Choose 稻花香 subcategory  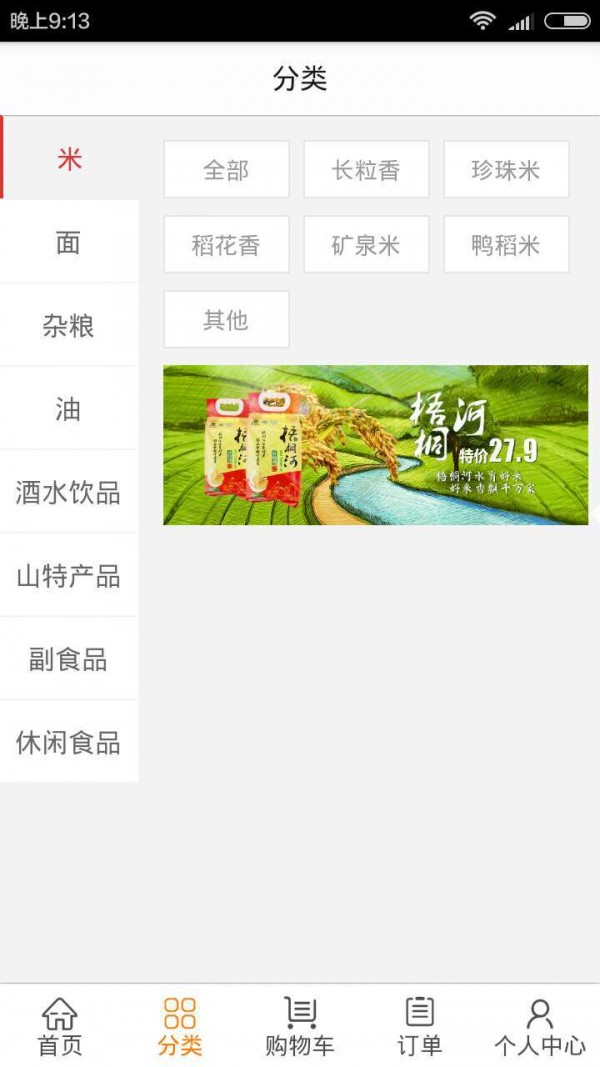(x=226, y=245)
